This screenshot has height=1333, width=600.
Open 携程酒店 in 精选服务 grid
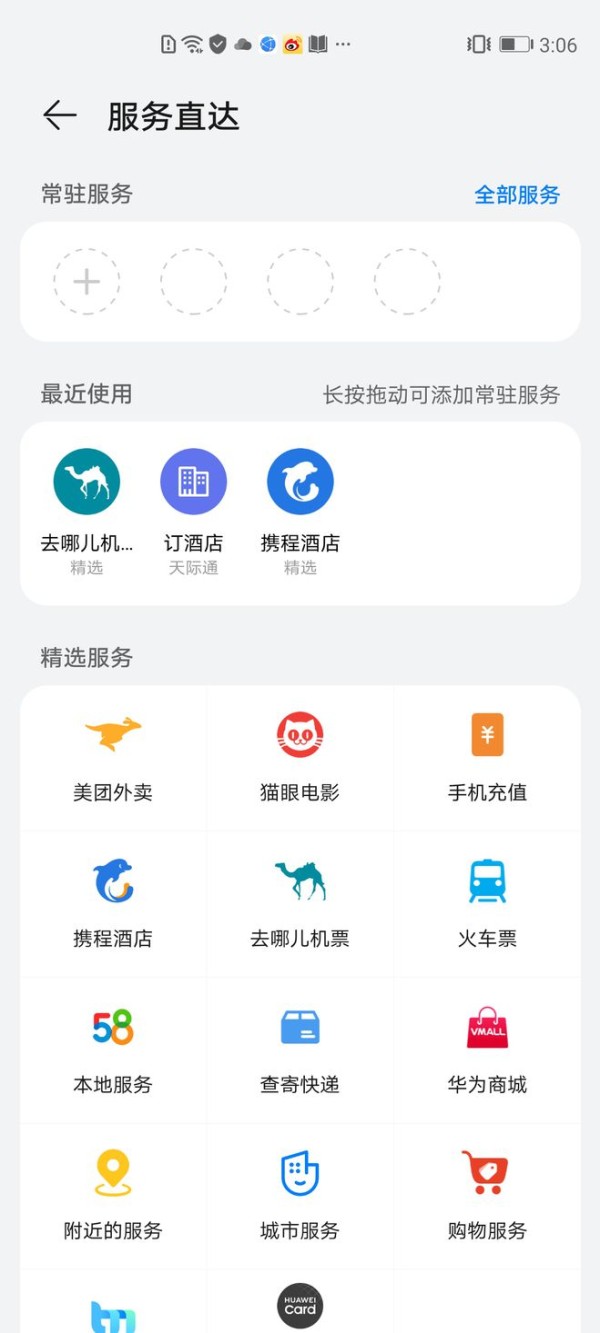113,905
